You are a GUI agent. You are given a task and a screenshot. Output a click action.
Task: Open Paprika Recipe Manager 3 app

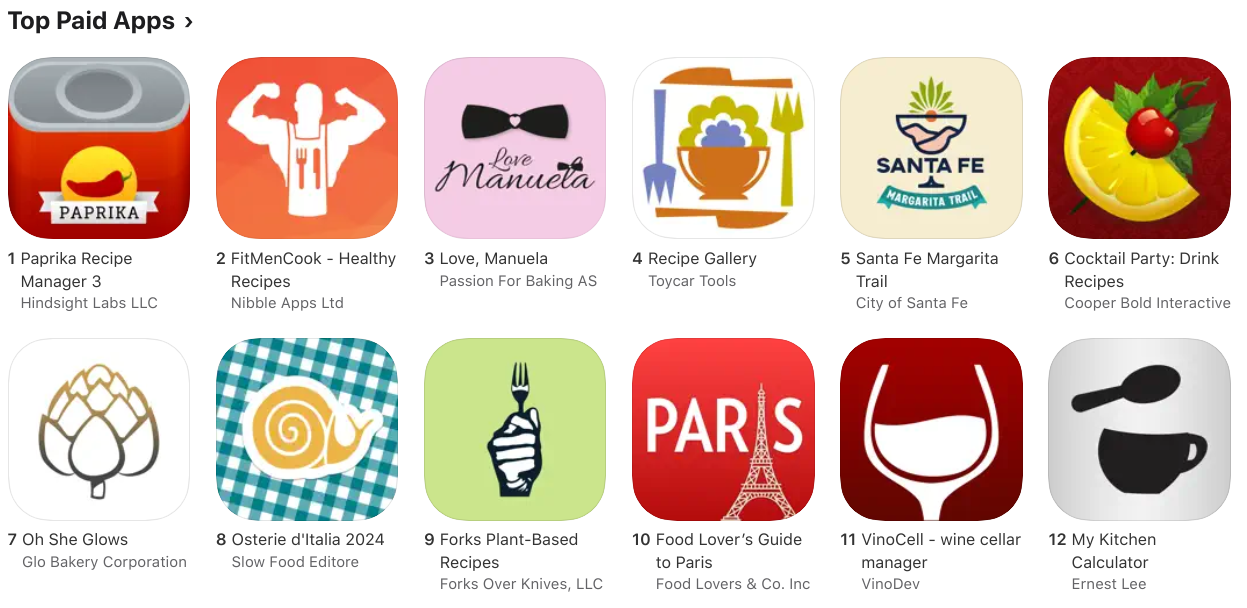99,148
